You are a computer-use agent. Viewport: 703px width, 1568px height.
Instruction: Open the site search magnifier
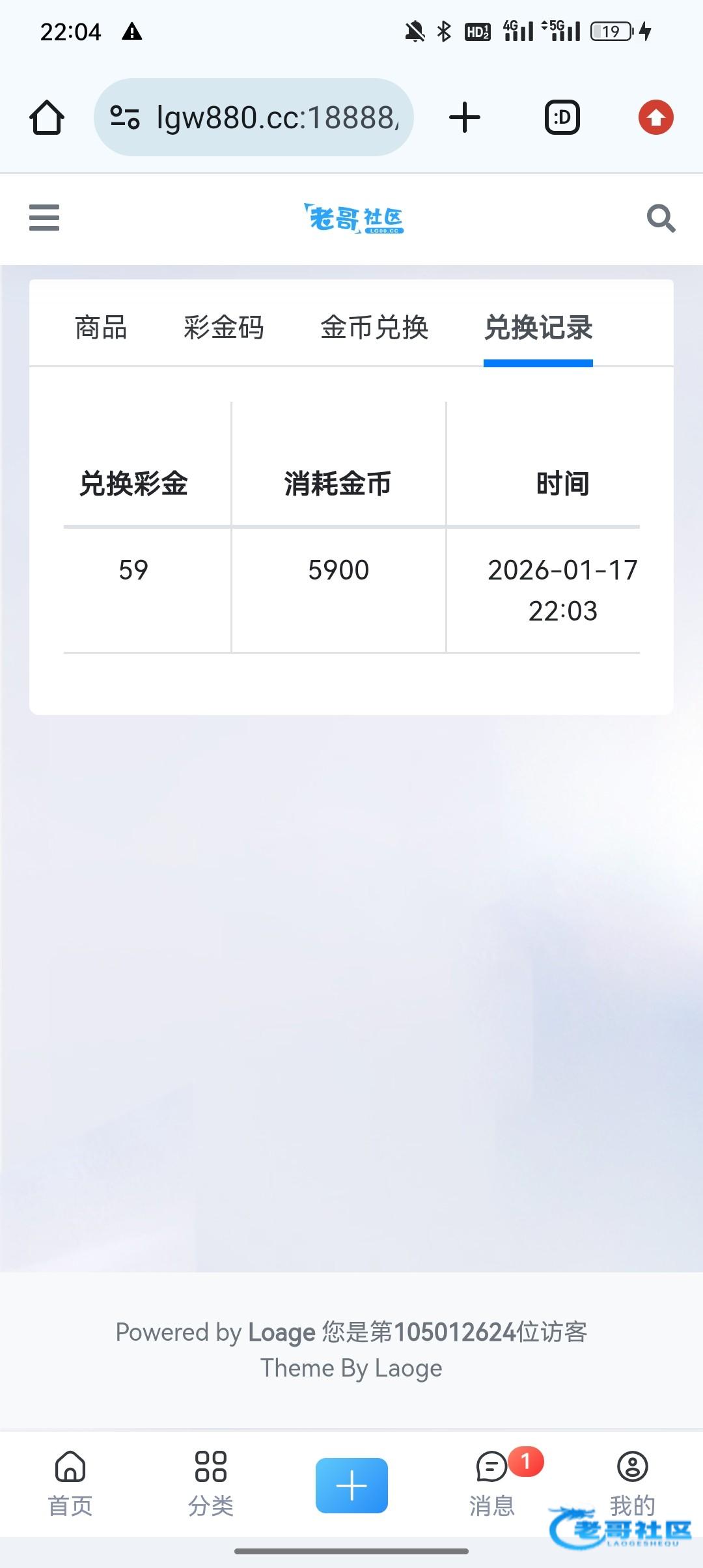click(x=661, y=218)
